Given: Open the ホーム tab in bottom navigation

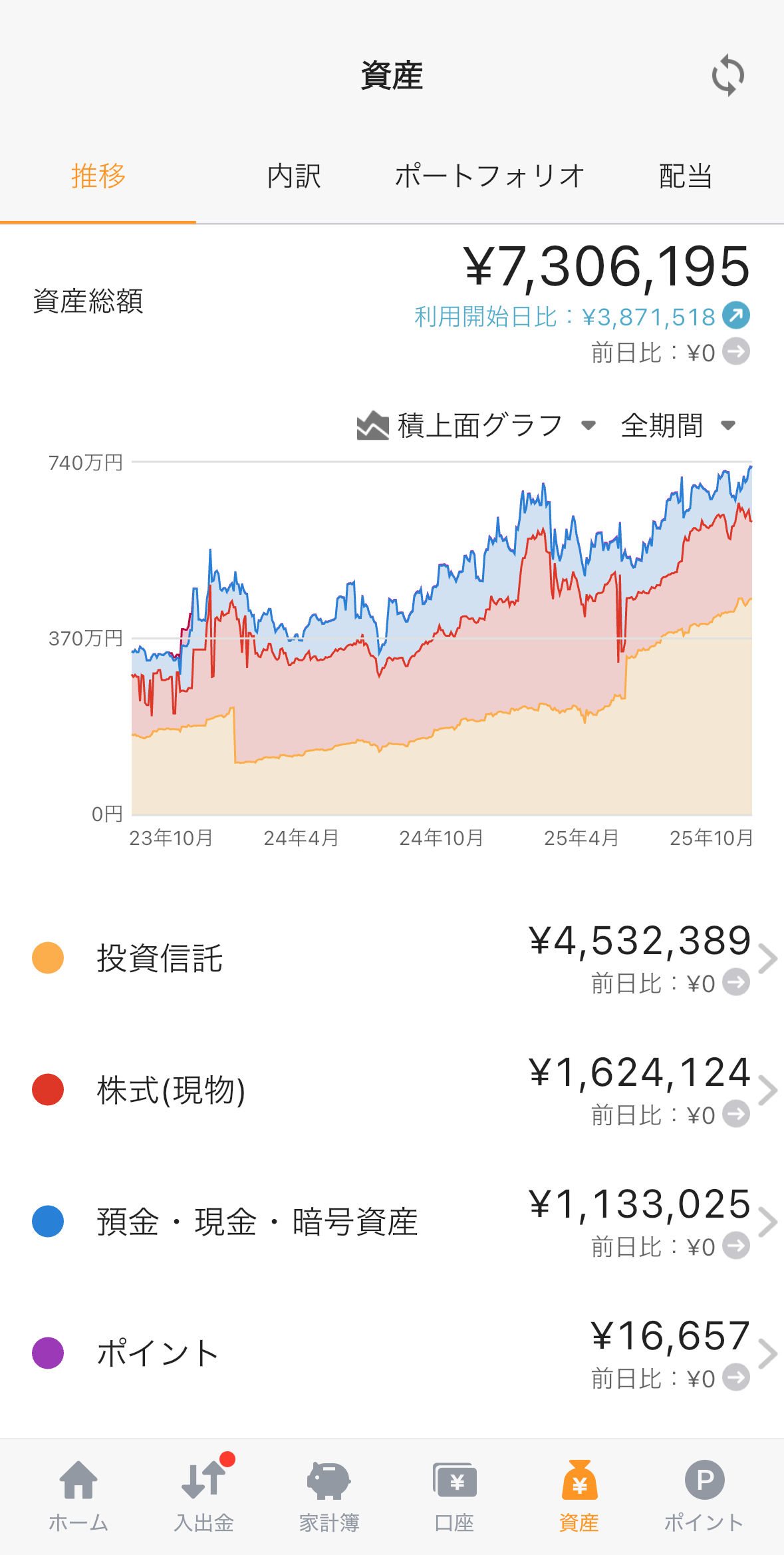Looking at the screenshot, I should 77,1497.
